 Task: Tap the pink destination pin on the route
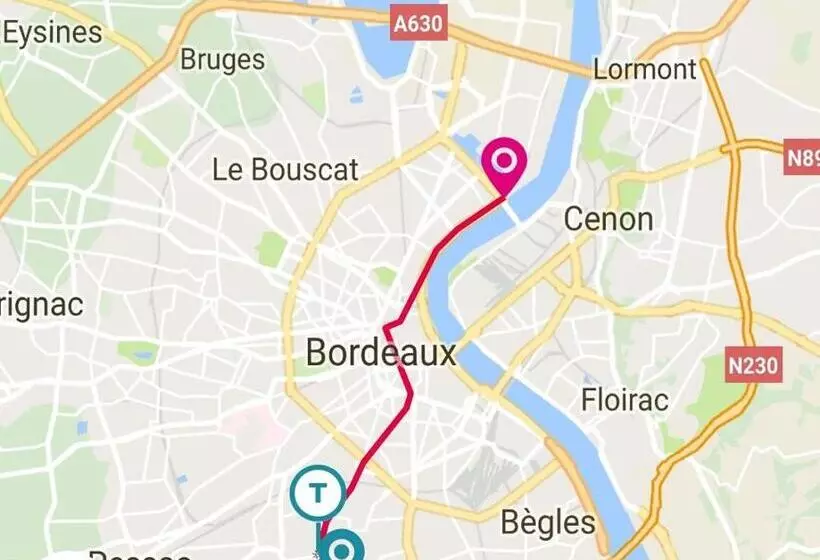click(x=503, y=161)
